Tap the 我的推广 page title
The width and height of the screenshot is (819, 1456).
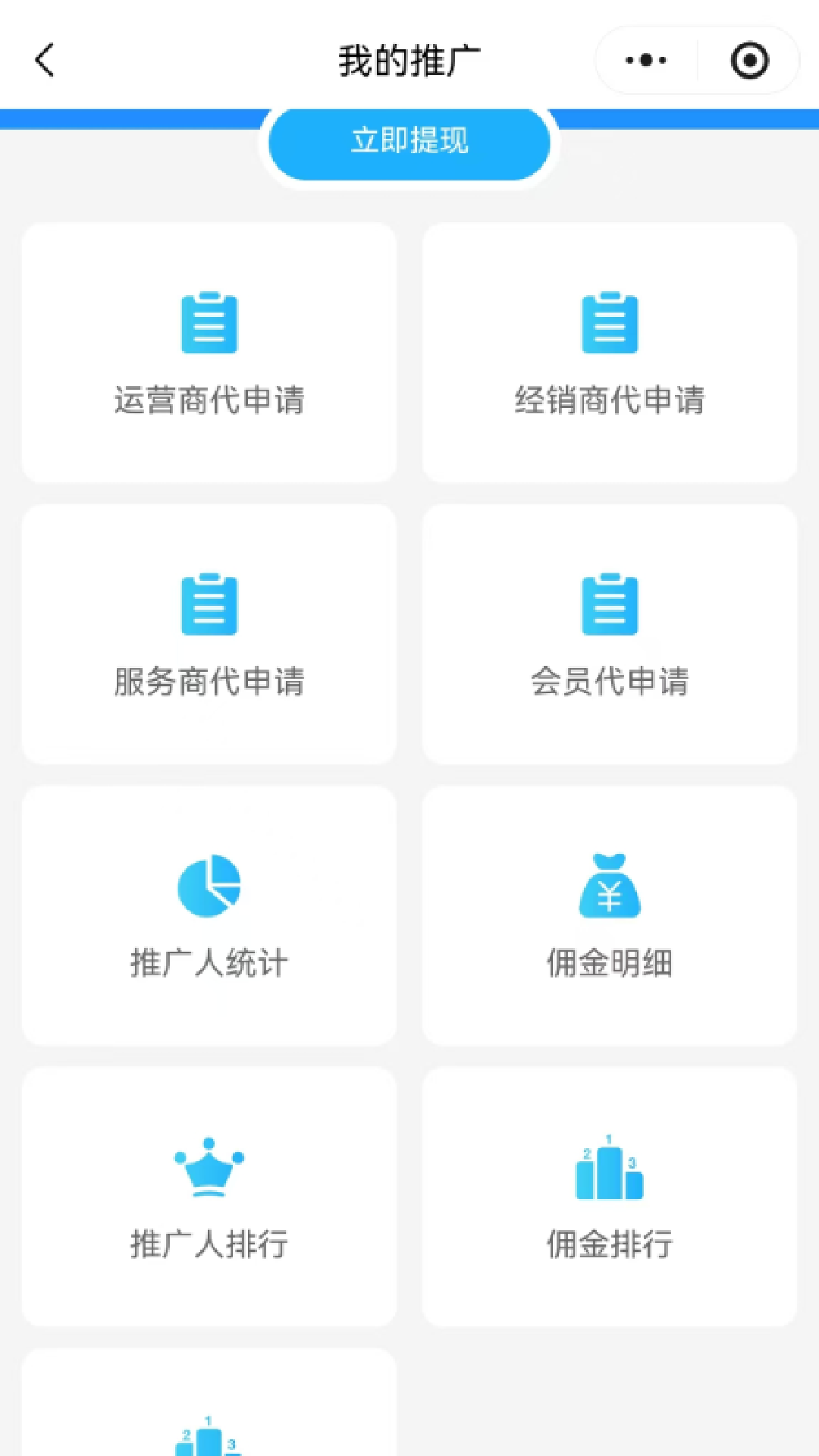tap(409, 61)
